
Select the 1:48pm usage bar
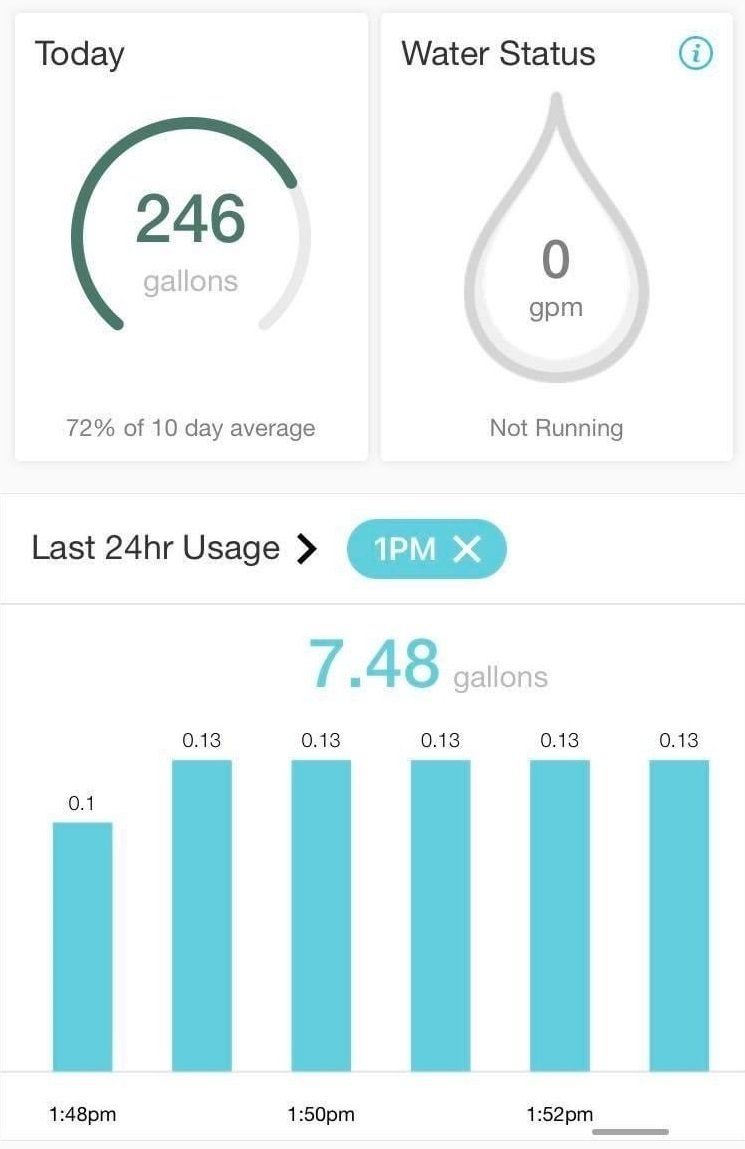[82, 945]
